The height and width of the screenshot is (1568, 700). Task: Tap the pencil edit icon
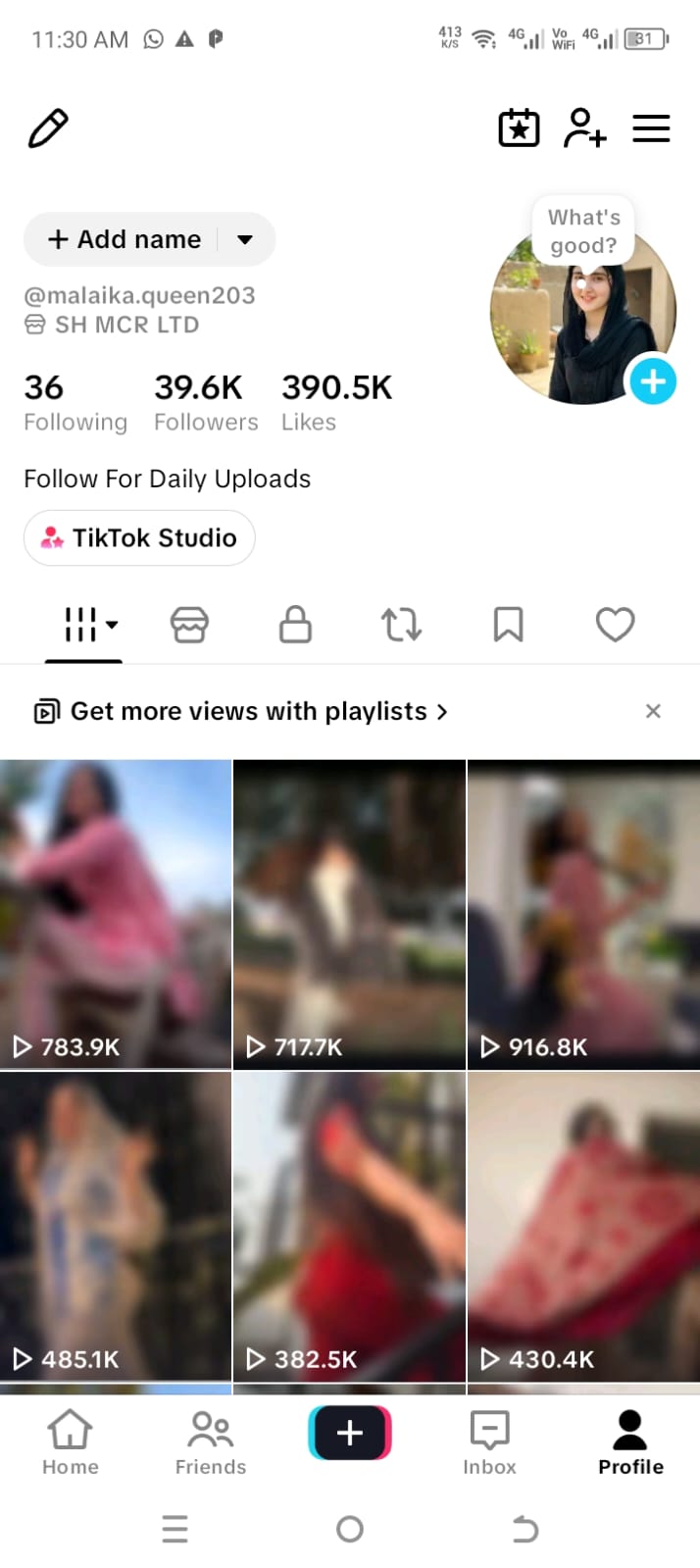click(x=48, y=128)
